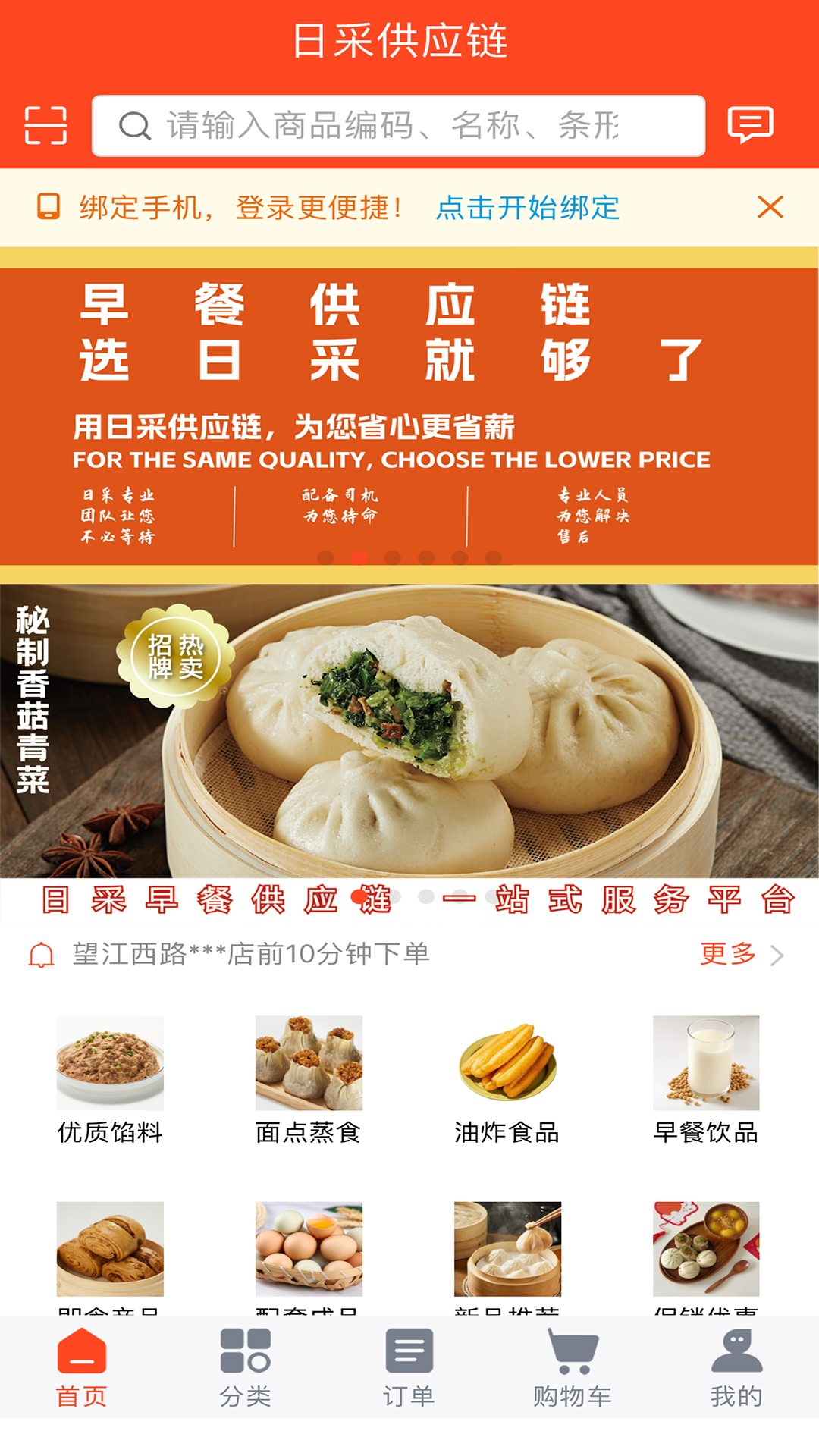This screenshot has width=819, height=1456.
Task: Select the 油炸食品 category
Action: [x=507, y=1078]
